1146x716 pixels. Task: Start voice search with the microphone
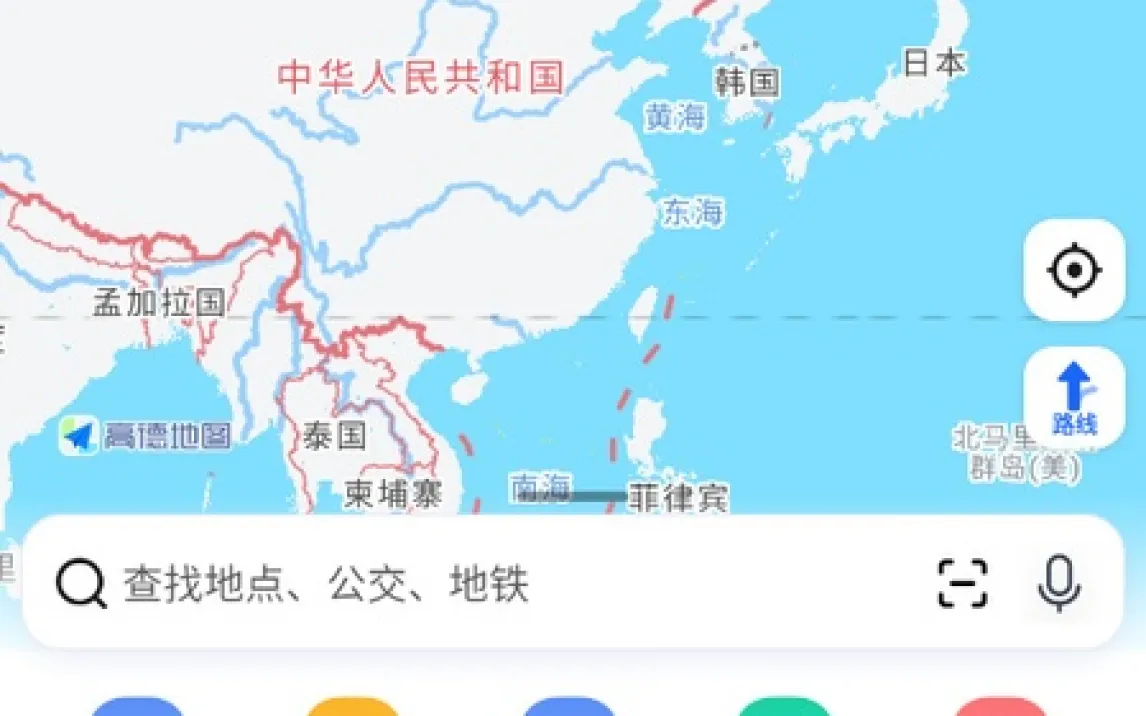[x=1059, y=583]
